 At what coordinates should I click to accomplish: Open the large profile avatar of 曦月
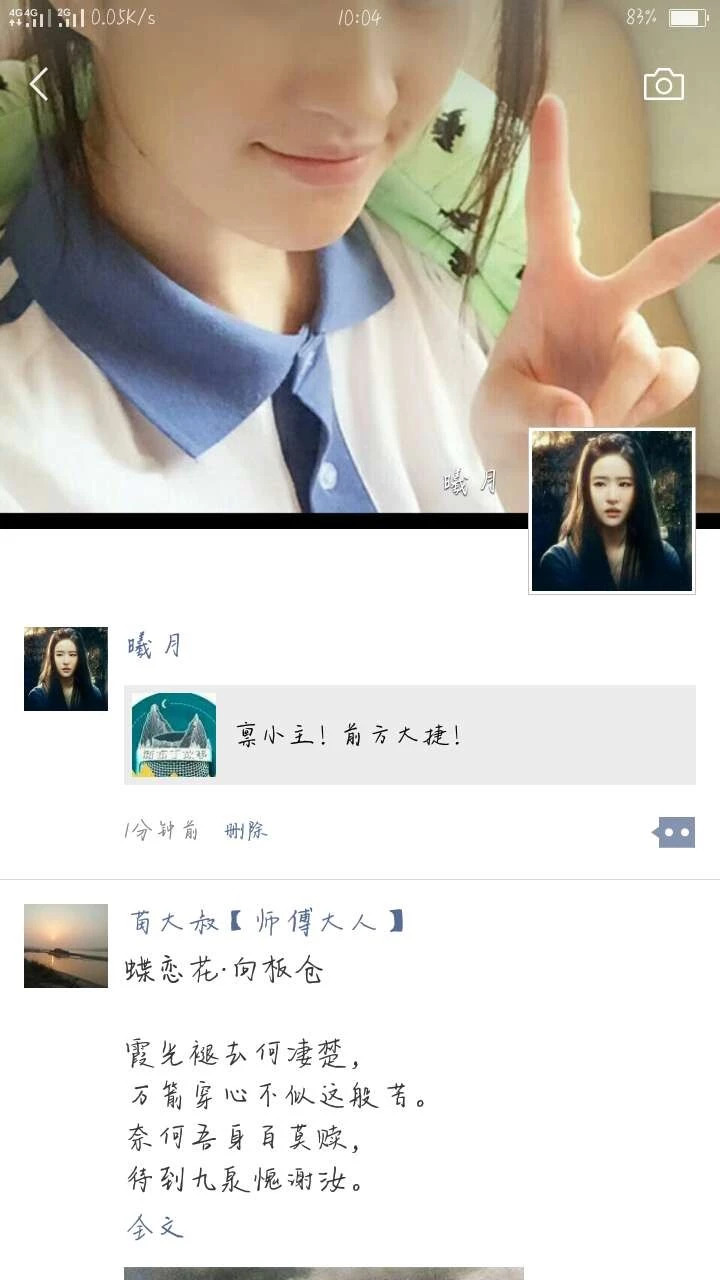[612, 511]
